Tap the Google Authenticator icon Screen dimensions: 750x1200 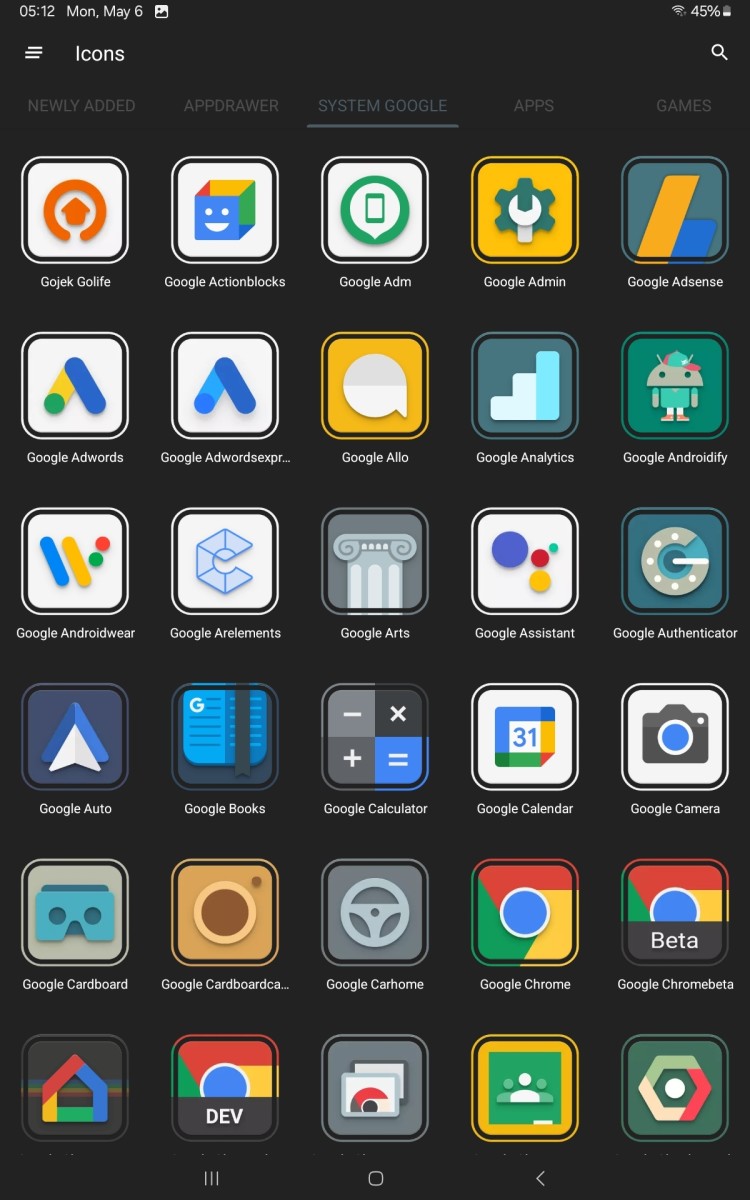coord(675,561)
